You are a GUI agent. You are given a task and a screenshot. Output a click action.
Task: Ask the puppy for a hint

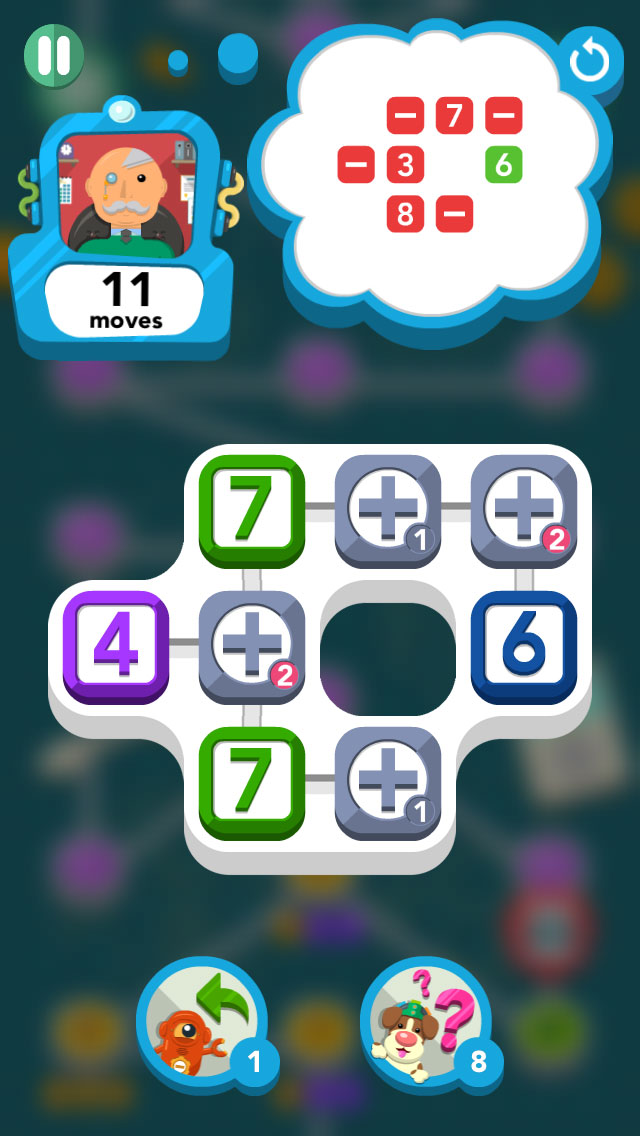(x=427, y=1022)
